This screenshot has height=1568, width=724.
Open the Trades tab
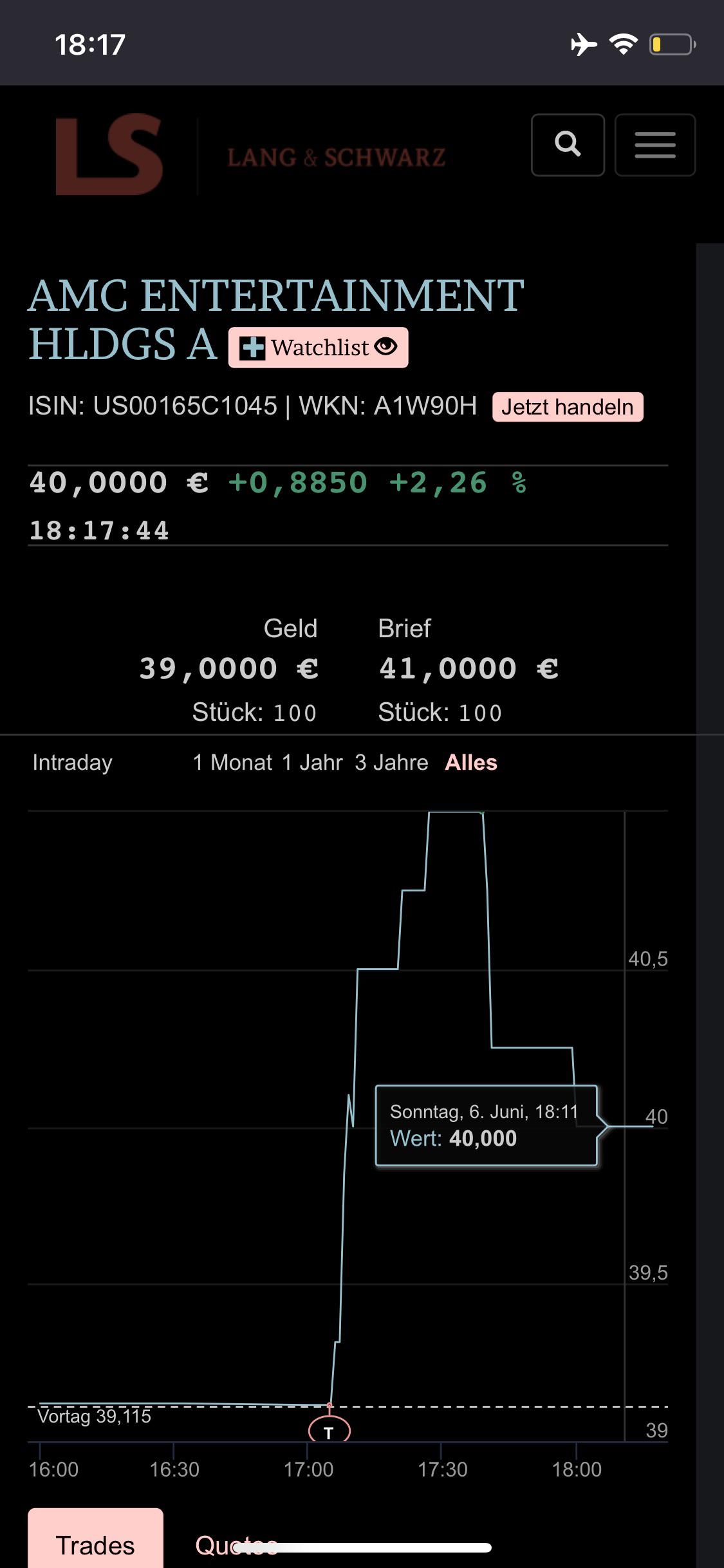click(x=95, y=1544)
